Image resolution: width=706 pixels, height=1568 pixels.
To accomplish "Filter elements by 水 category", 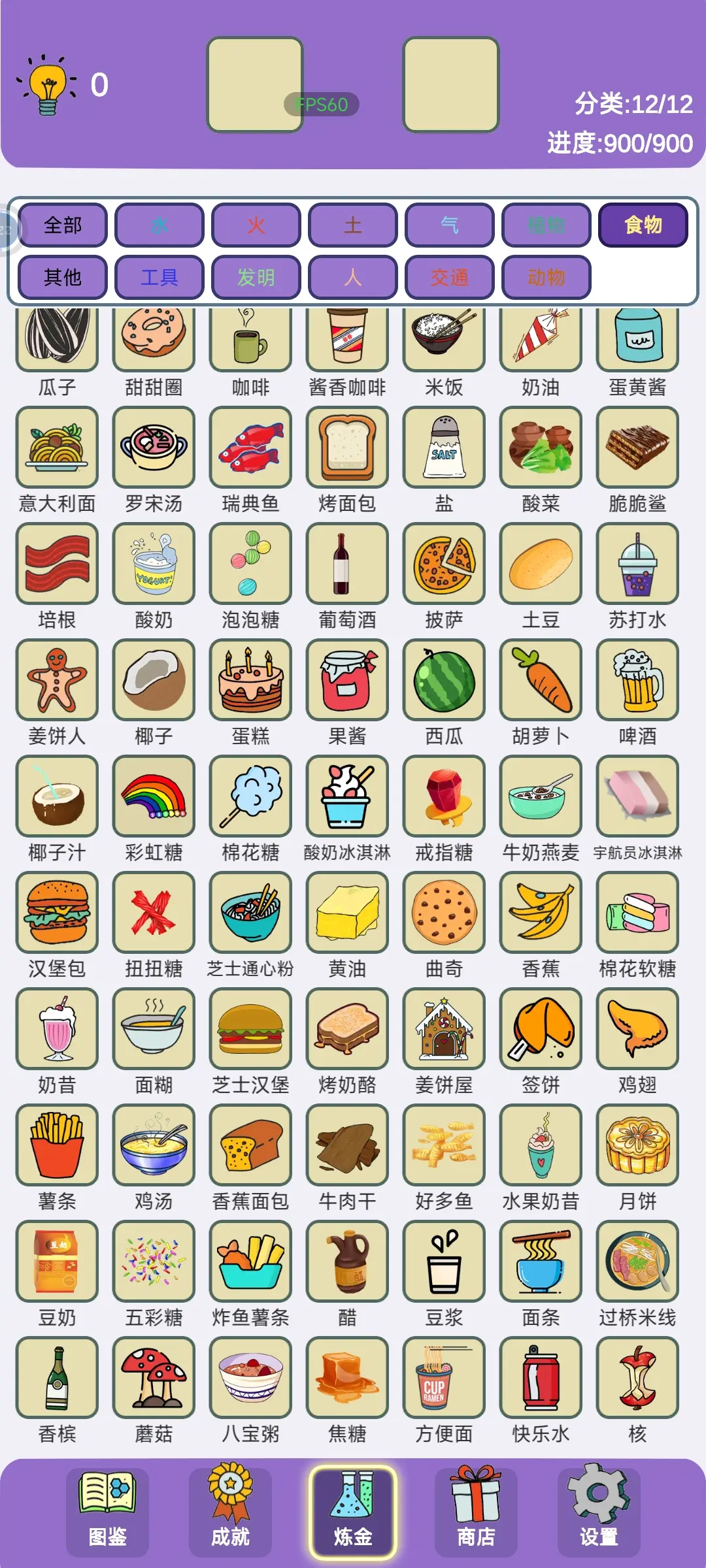I will pyautogui.click(x=160, y=225).
